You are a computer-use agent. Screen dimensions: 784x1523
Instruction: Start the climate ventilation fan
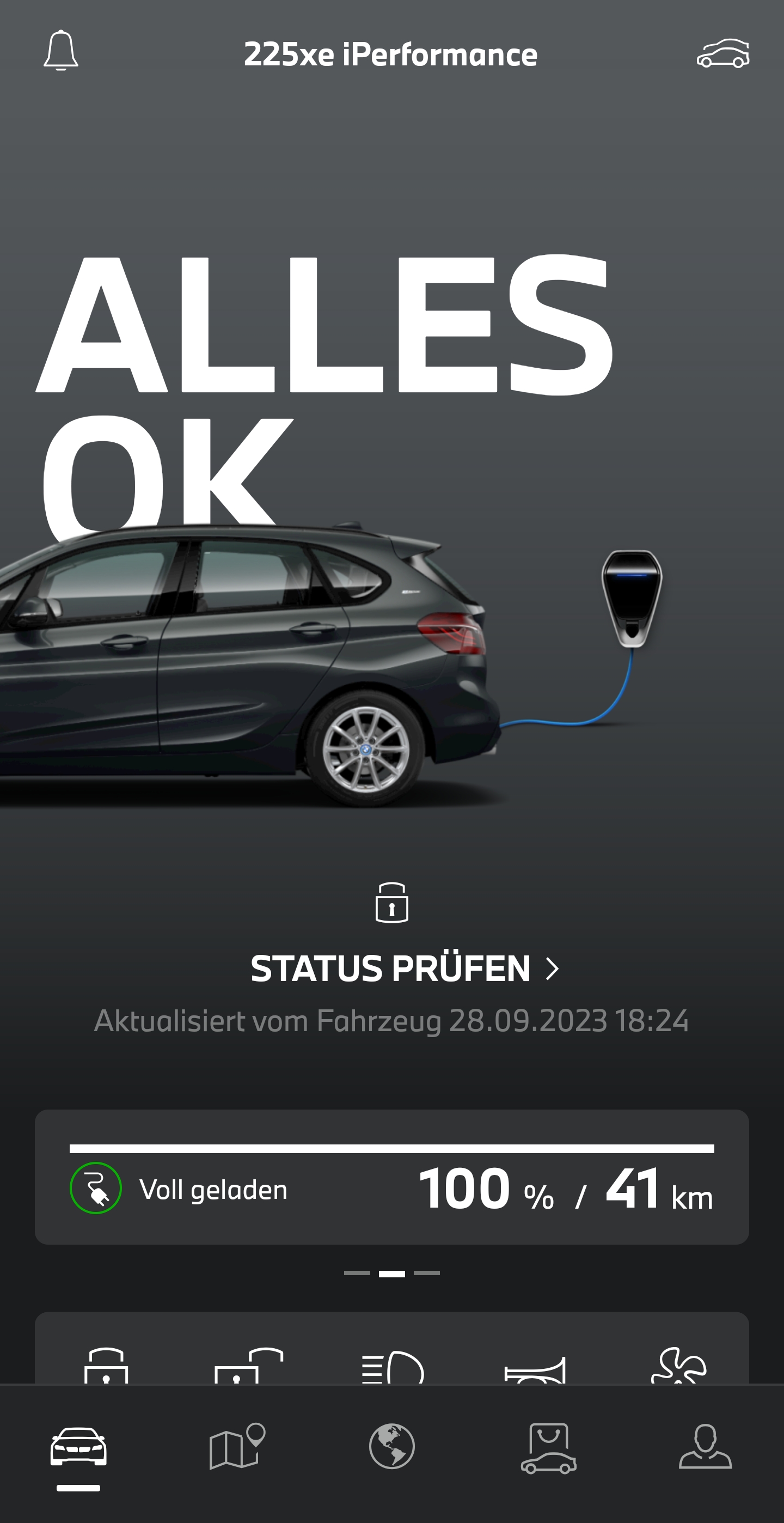coord(678,1366)
